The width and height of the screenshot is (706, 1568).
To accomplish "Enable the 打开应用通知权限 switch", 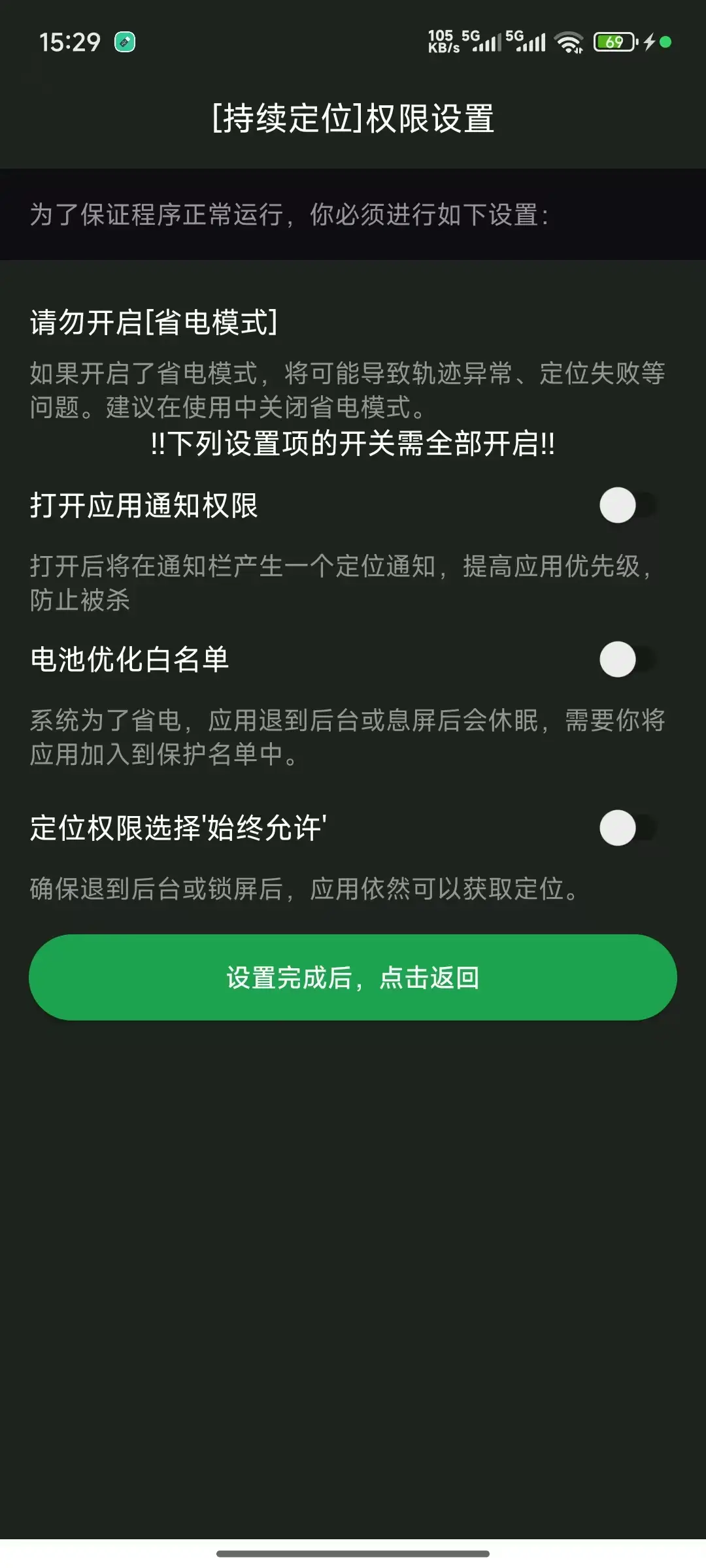I will pyautogui.click(x=628, y=505).
